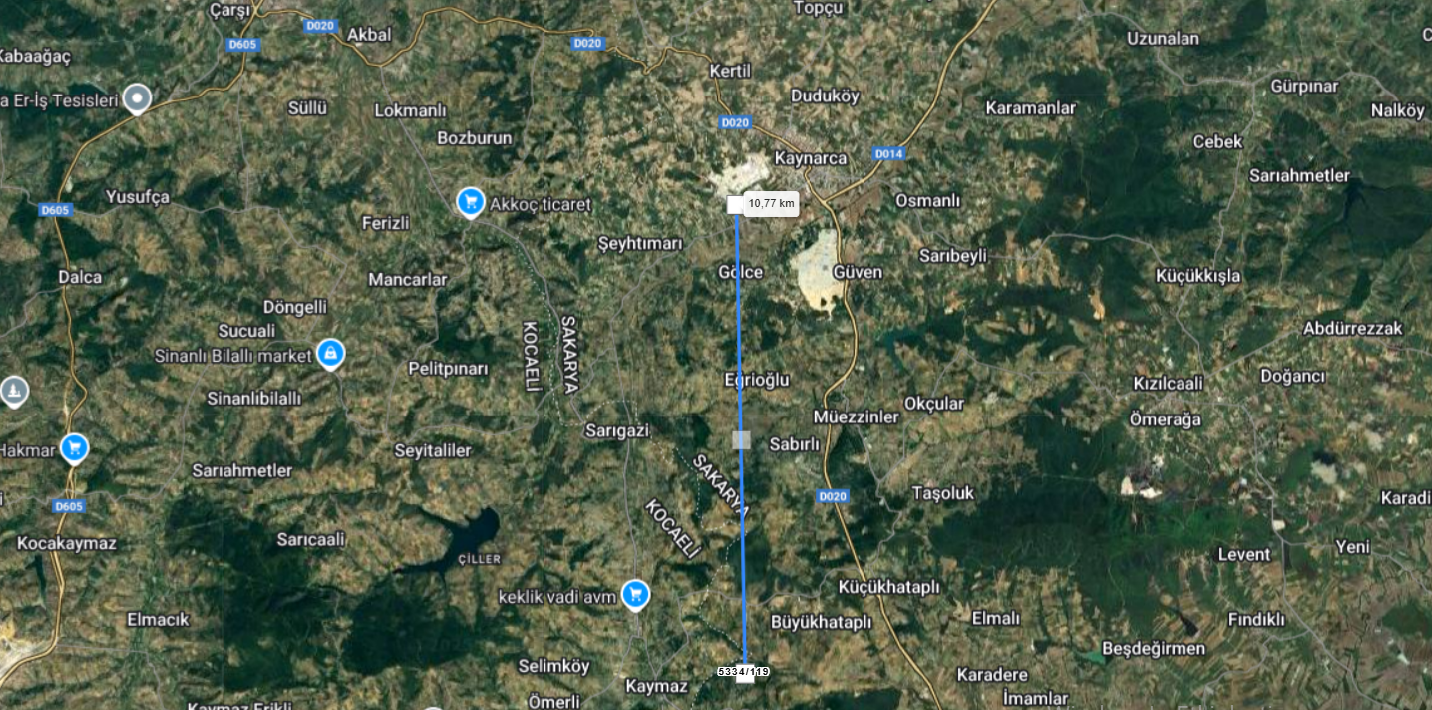Open the keklik vadi avm pin

click(x=634, y=595)
